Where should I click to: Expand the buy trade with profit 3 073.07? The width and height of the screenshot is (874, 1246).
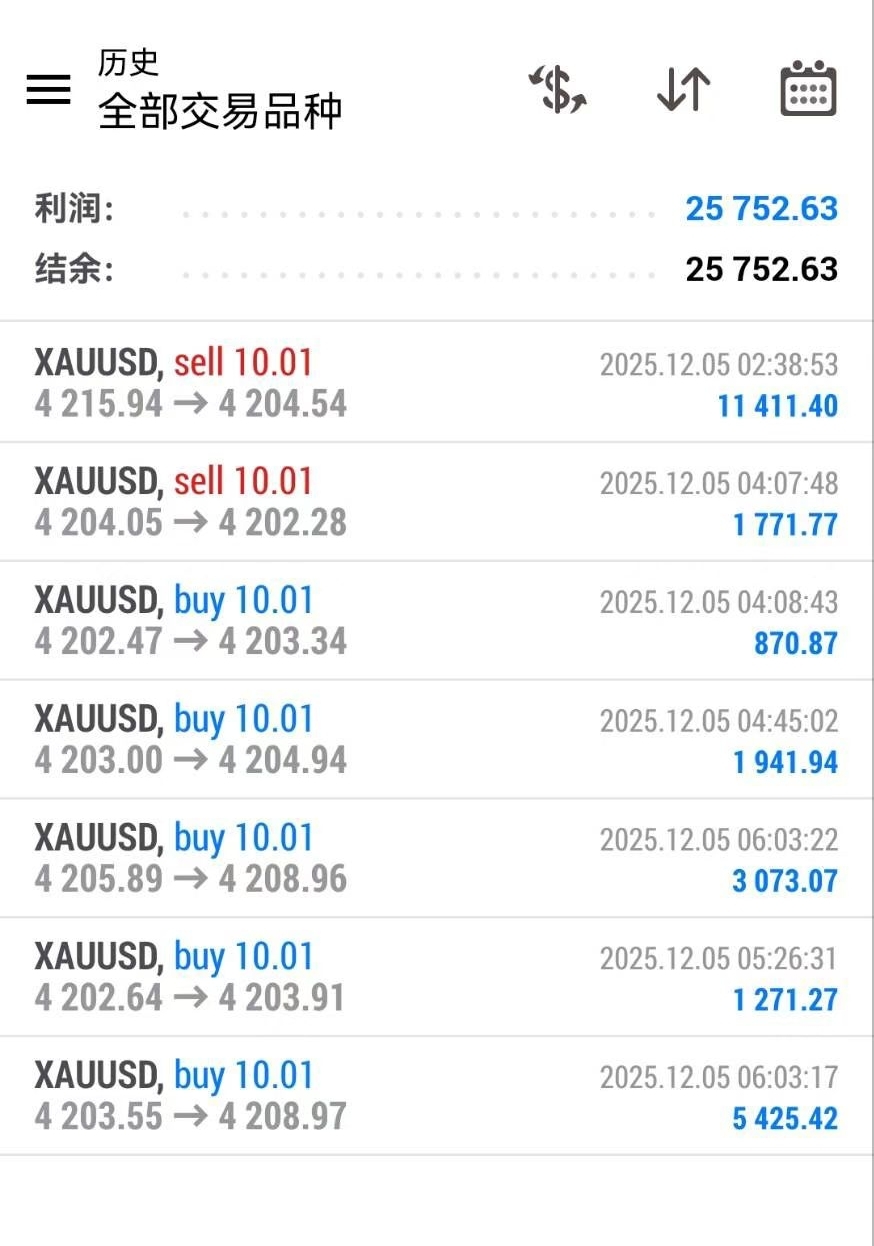click(436, 859)
